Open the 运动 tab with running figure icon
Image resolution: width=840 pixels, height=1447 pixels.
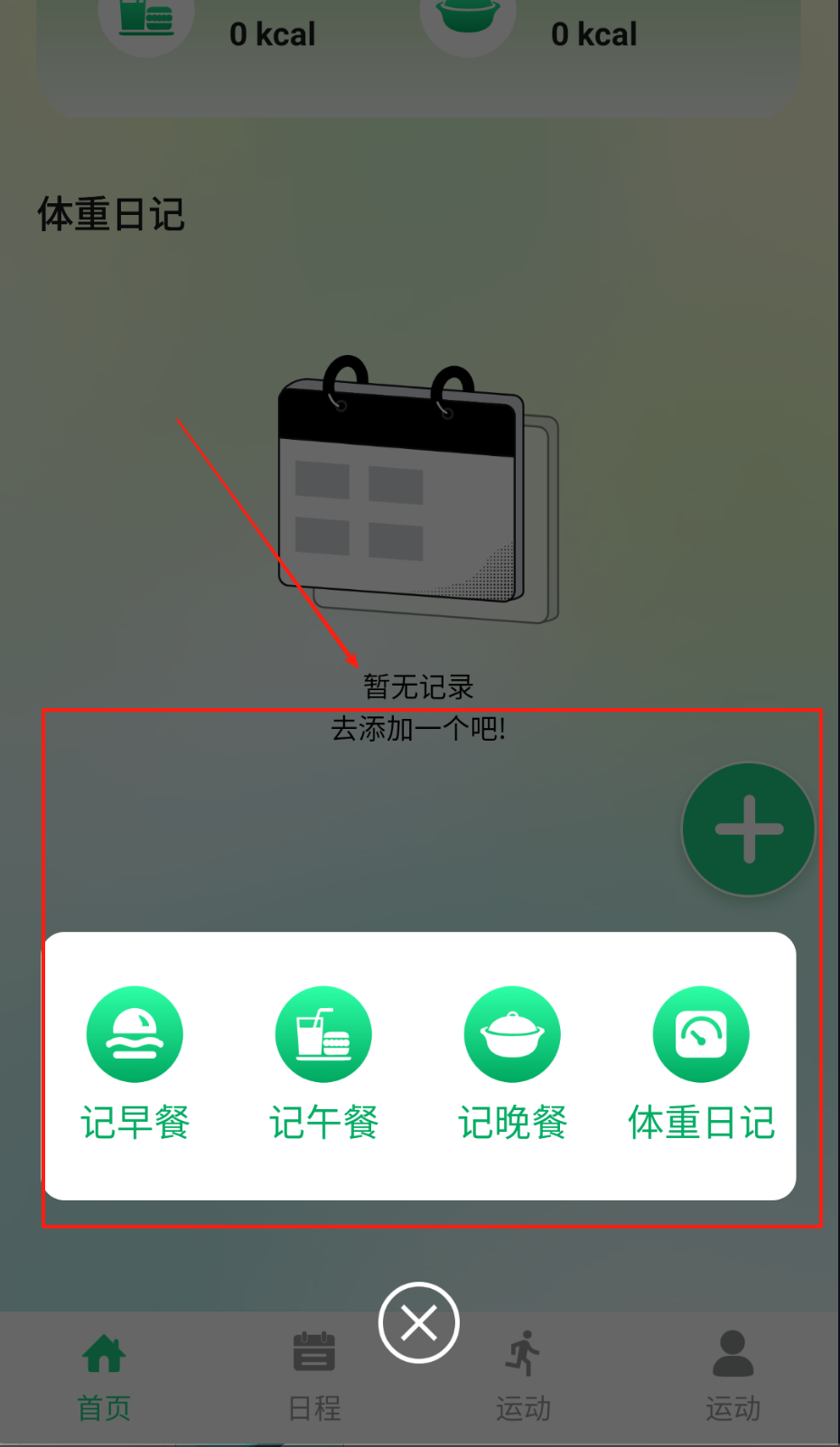(523, 1375)
